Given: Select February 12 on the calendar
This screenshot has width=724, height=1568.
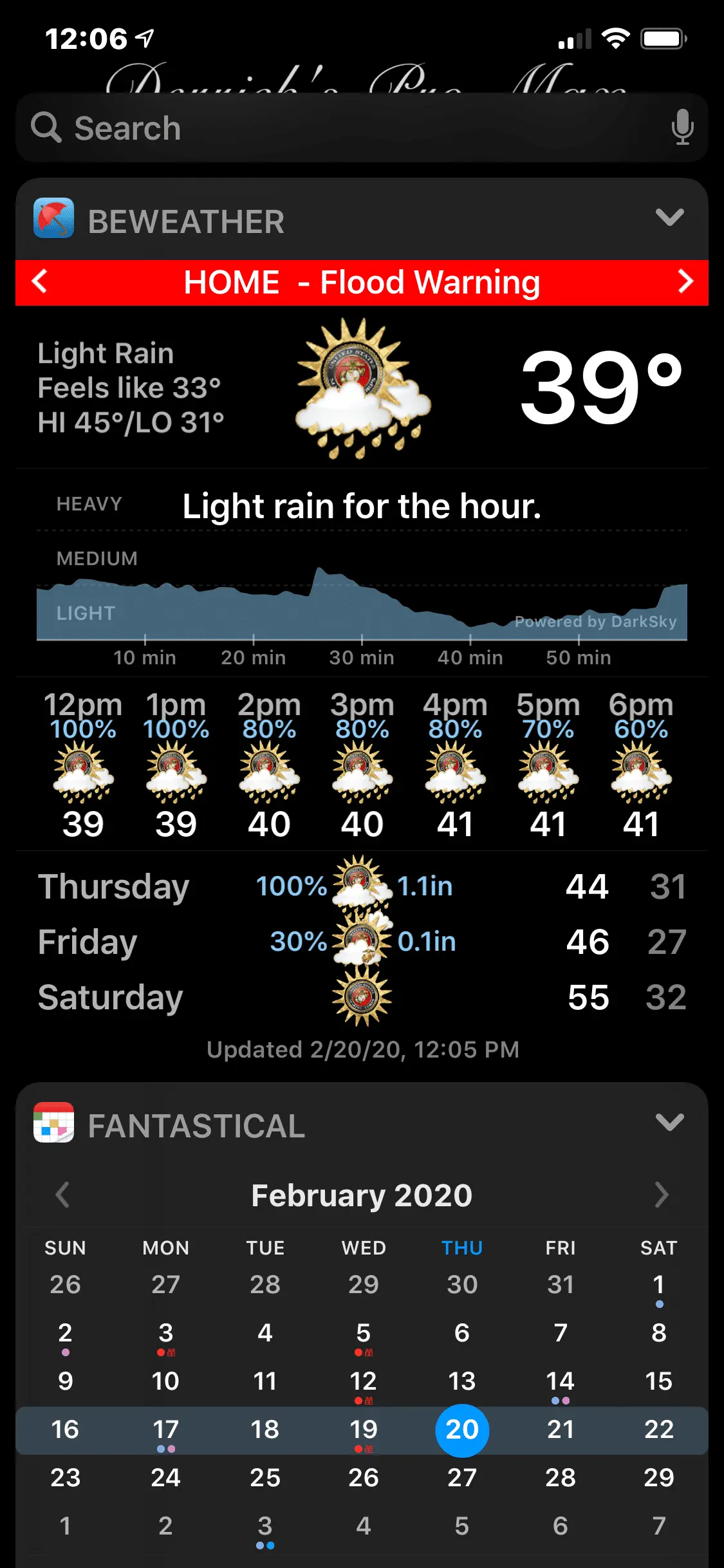Looking at the screenshot, I should [x=363, y=1382].
